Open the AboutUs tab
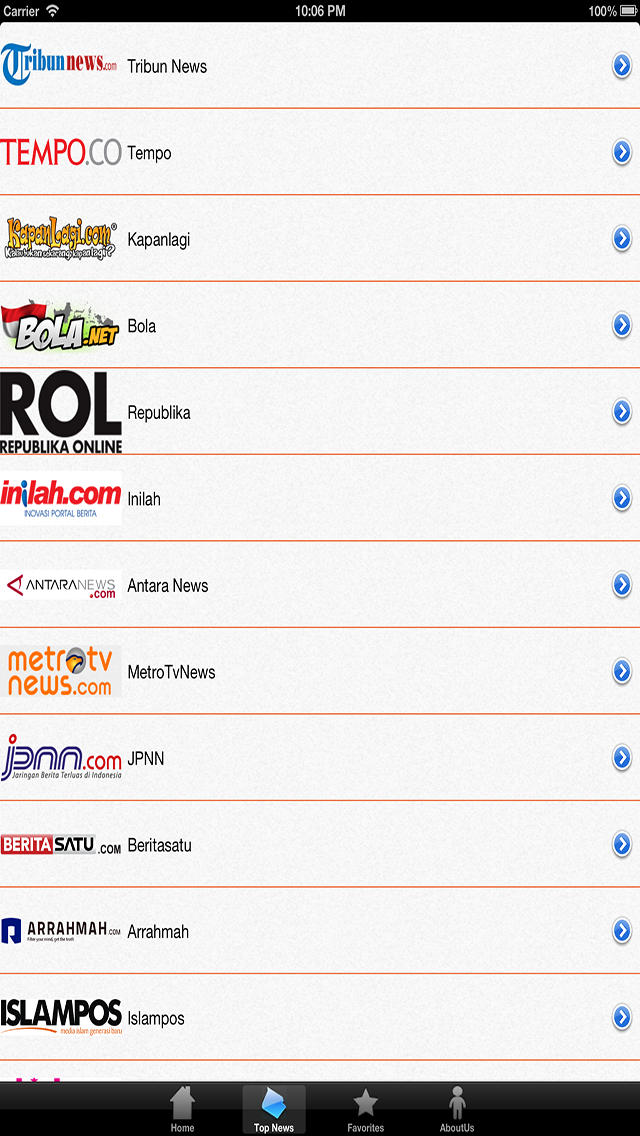This screenshot has width=640, height=1136. pyautogui.click(x=457, y=1109)
